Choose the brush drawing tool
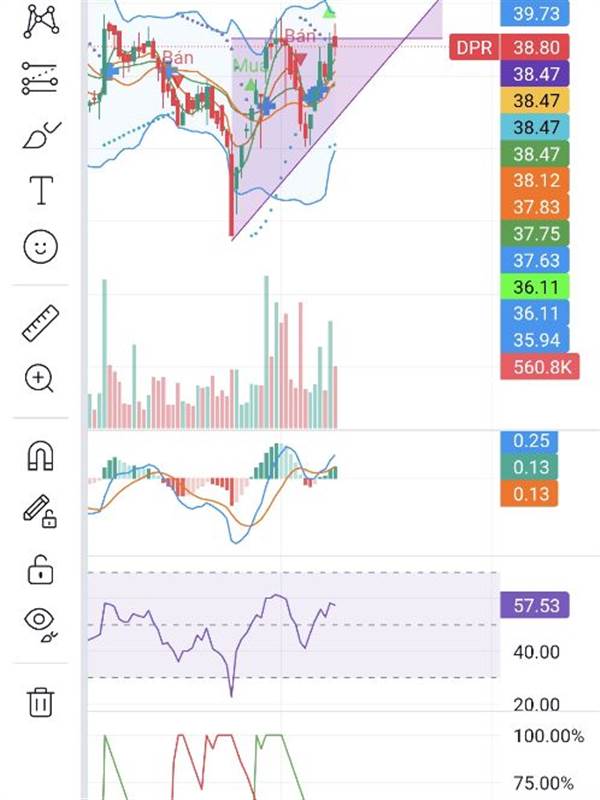The height and width of the screenshot is (800, 600). tap(40, 134)
